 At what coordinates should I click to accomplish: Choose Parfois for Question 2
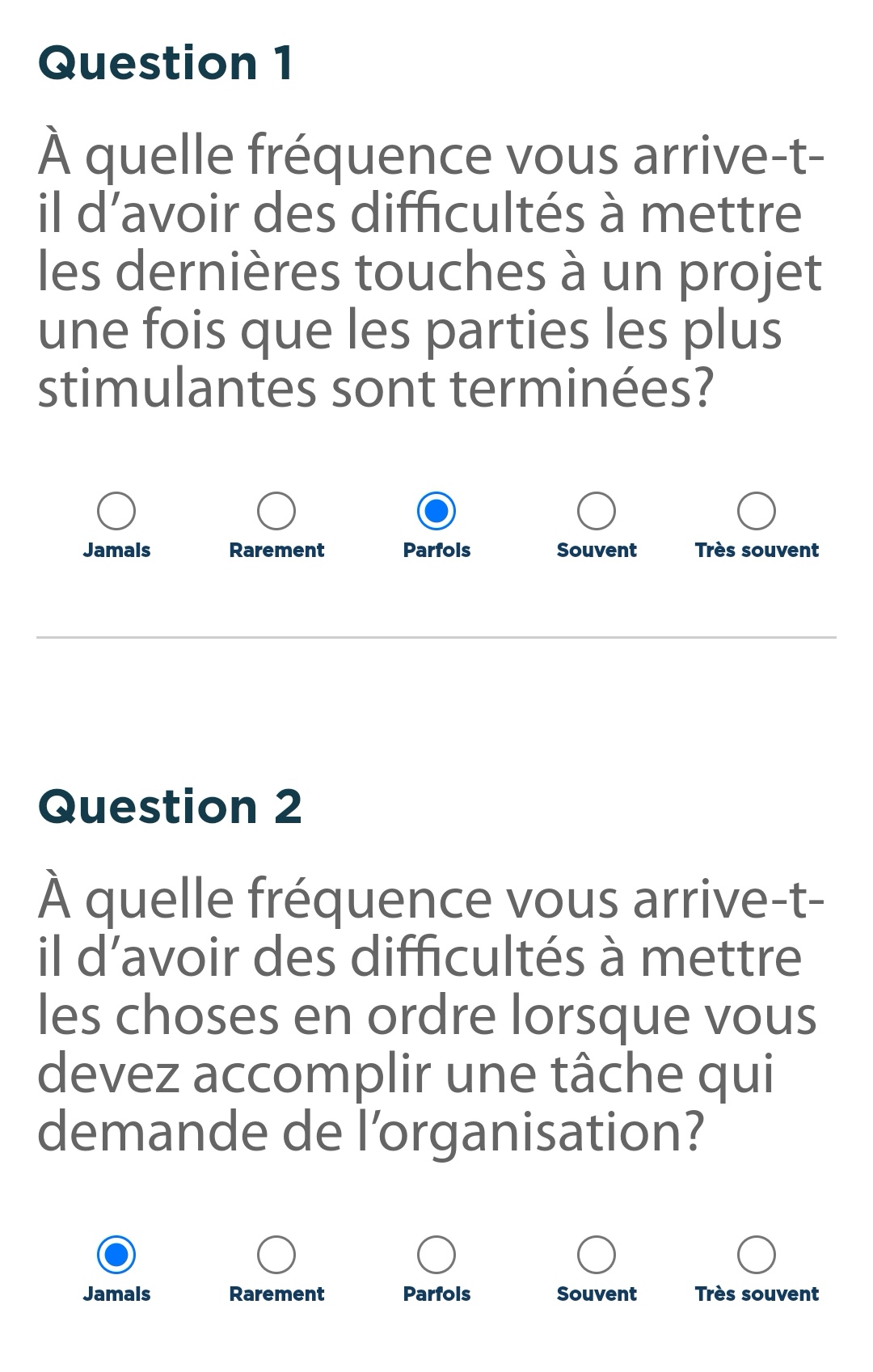pyautogui.click(x=436, y=1255)
